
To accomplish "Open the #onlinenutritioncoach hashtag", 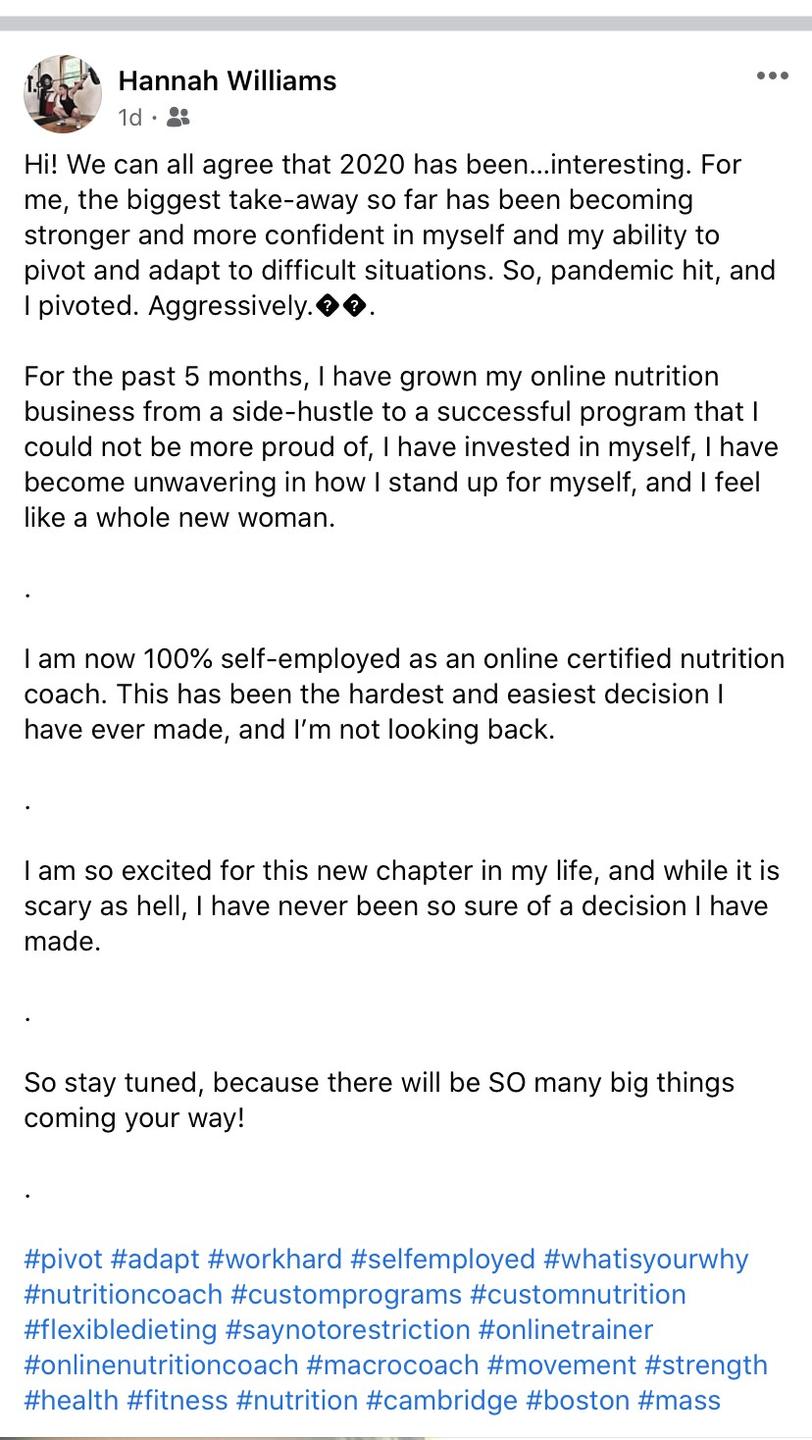I will point(161,1365).
